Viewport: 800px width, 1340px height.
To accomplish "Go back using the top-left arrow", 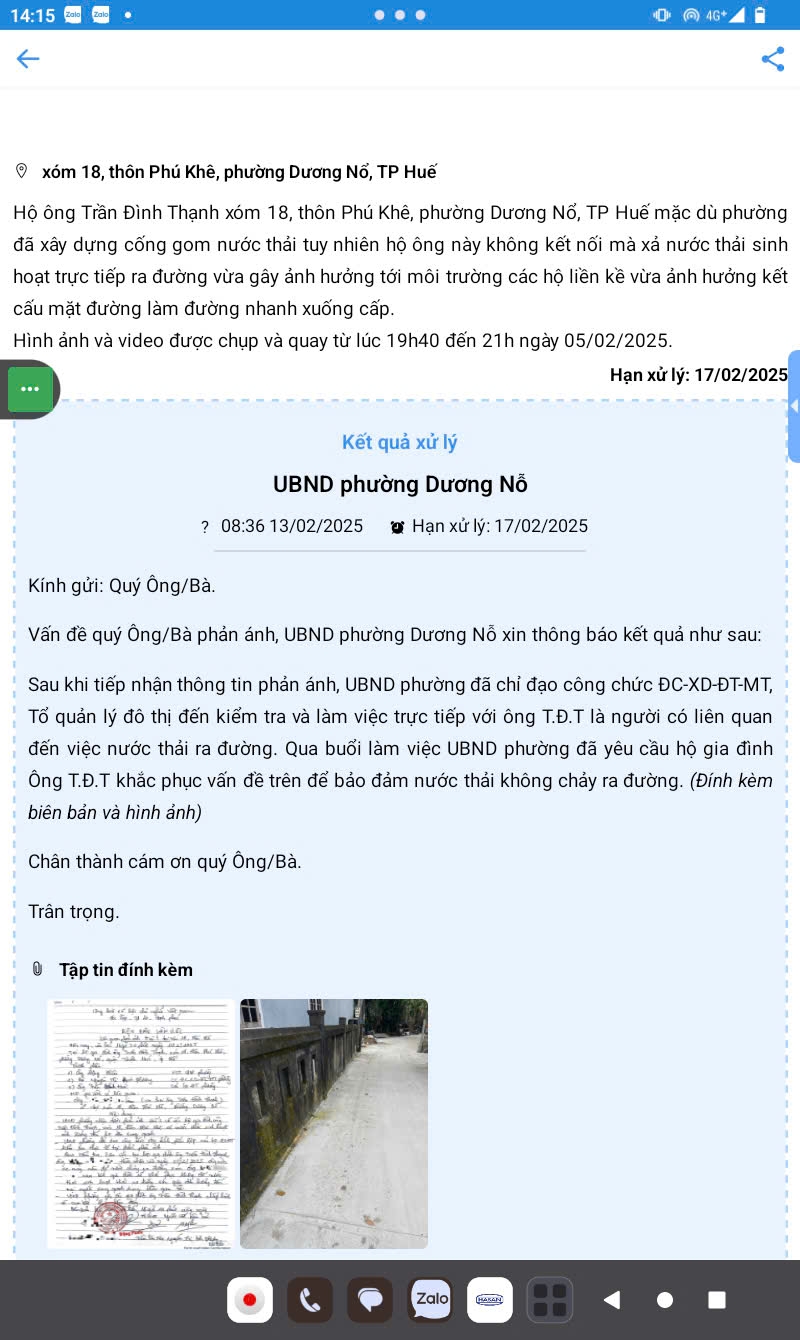I will (x=27, y=59).
